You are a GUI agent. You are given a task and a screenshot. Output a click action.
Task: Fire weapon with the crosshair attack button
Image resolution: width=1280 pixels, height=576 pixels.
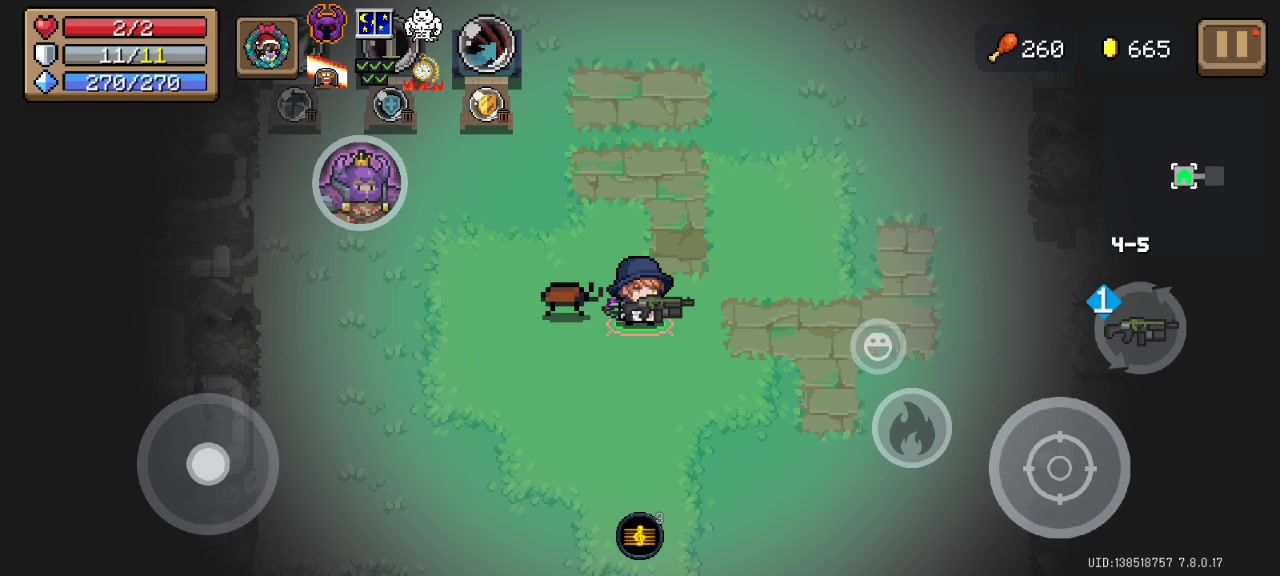pos(1059,467)
